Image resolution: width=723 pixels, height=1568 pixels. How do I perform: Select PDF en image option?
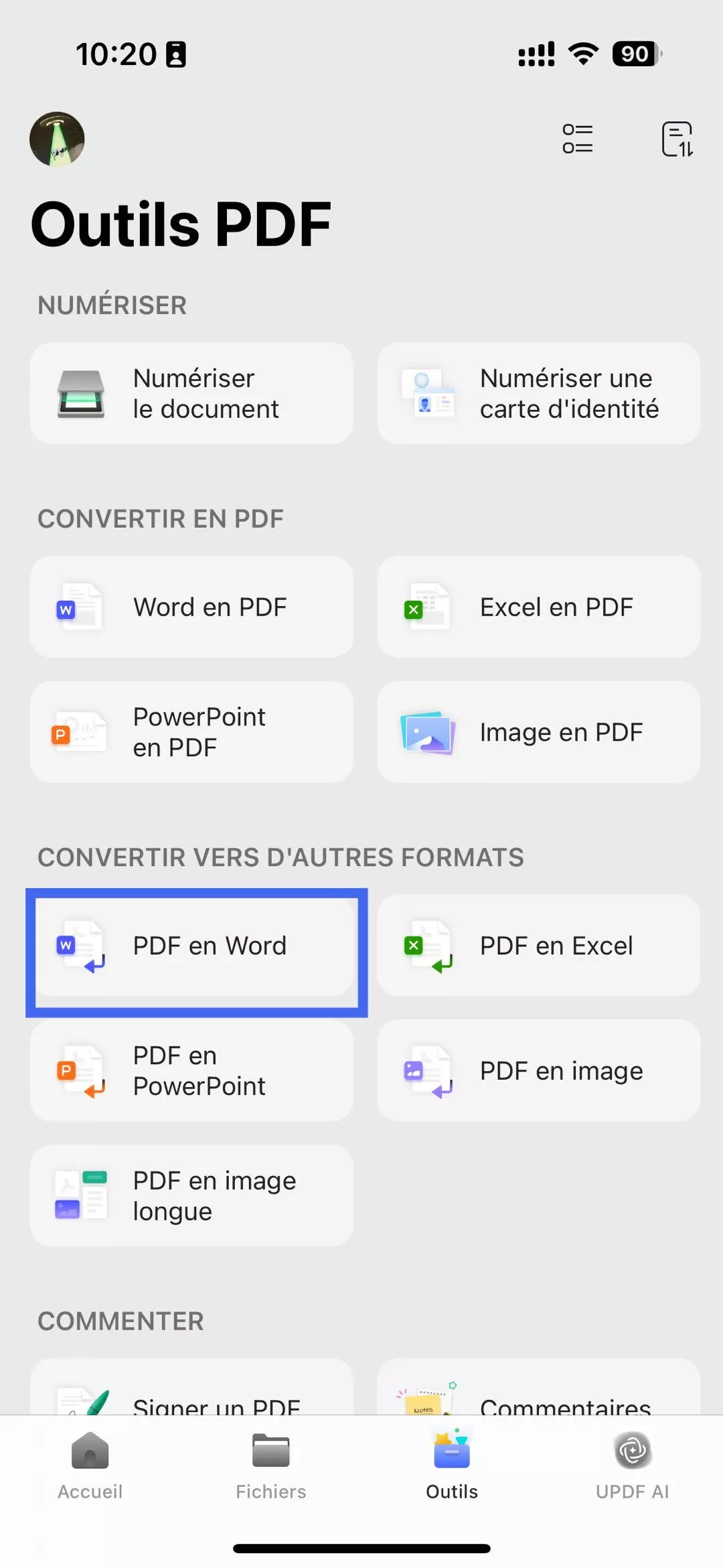pos(538,1070)
